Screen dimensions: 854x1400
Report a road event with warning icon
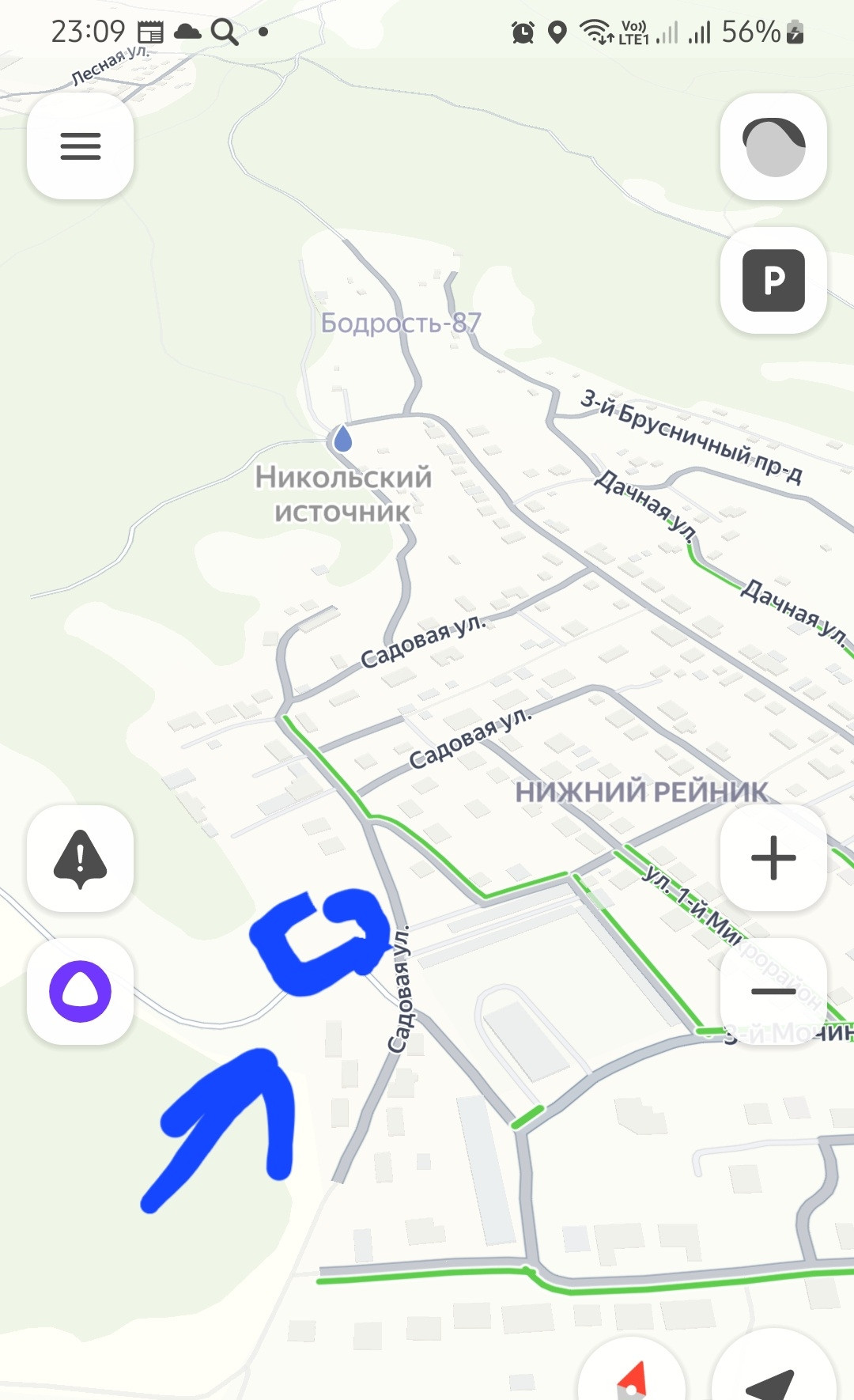point(81,858)
